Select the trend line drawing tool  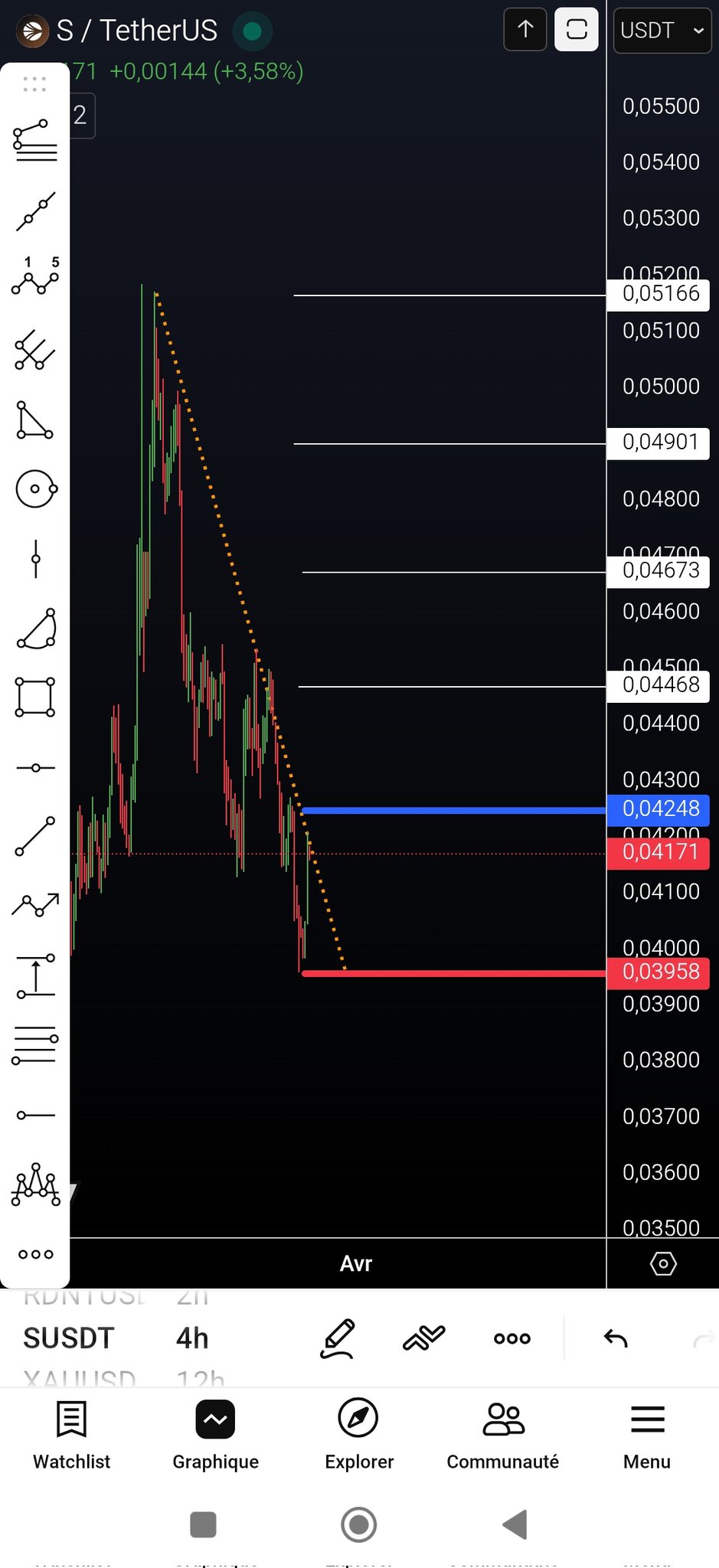pyautogui.click(x=35, y=212)
